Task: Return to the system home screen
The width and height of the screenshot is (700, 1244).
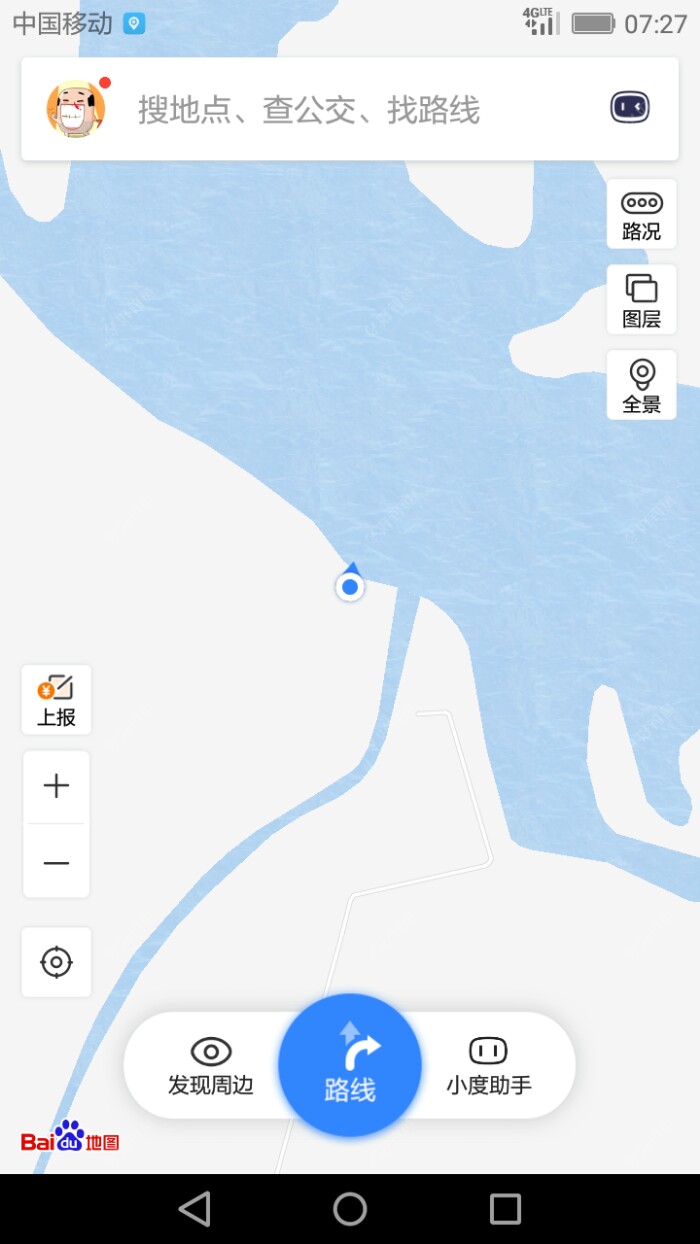Action: (x=350, y=1209)
